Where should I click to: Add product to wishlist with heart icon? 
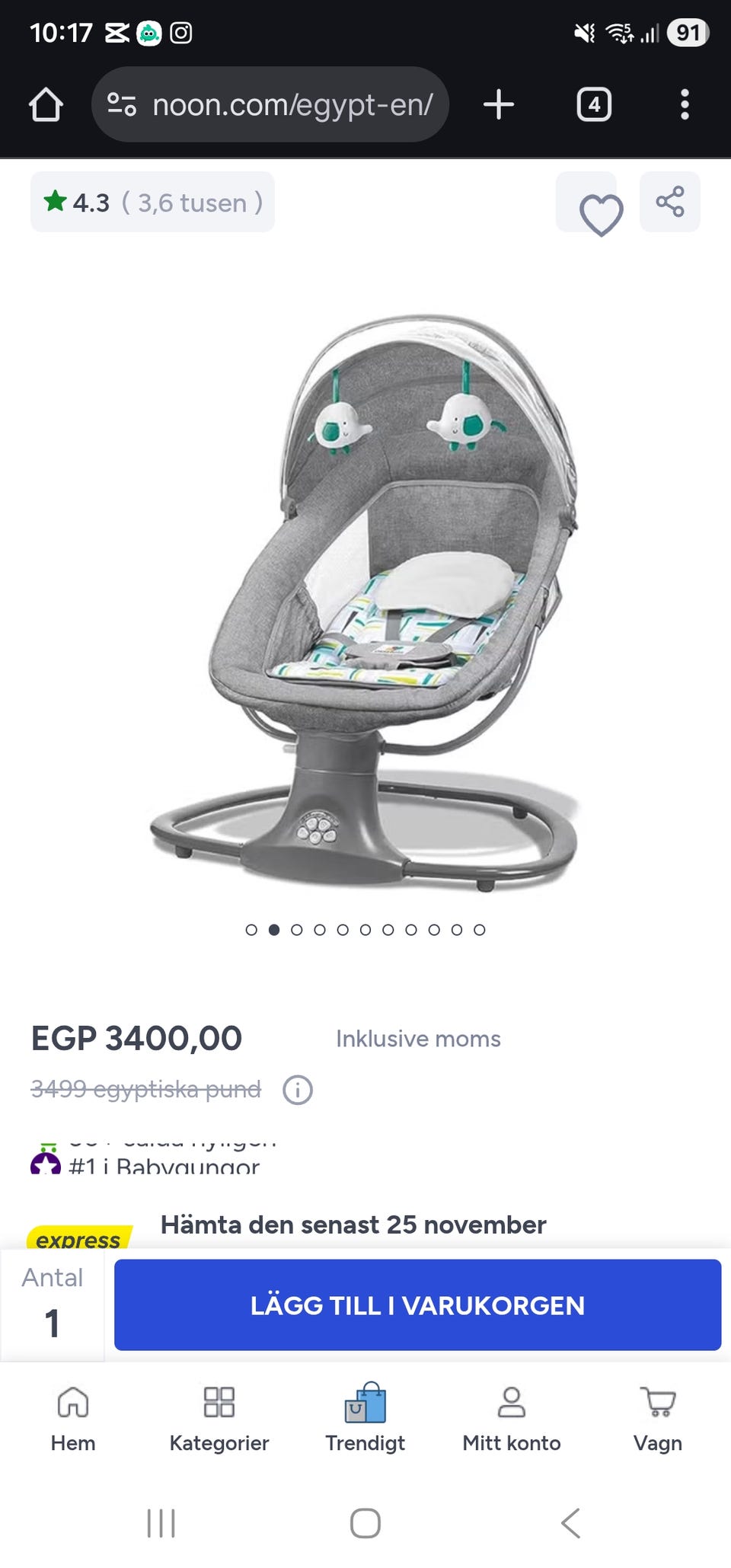(x=601, y=214)
